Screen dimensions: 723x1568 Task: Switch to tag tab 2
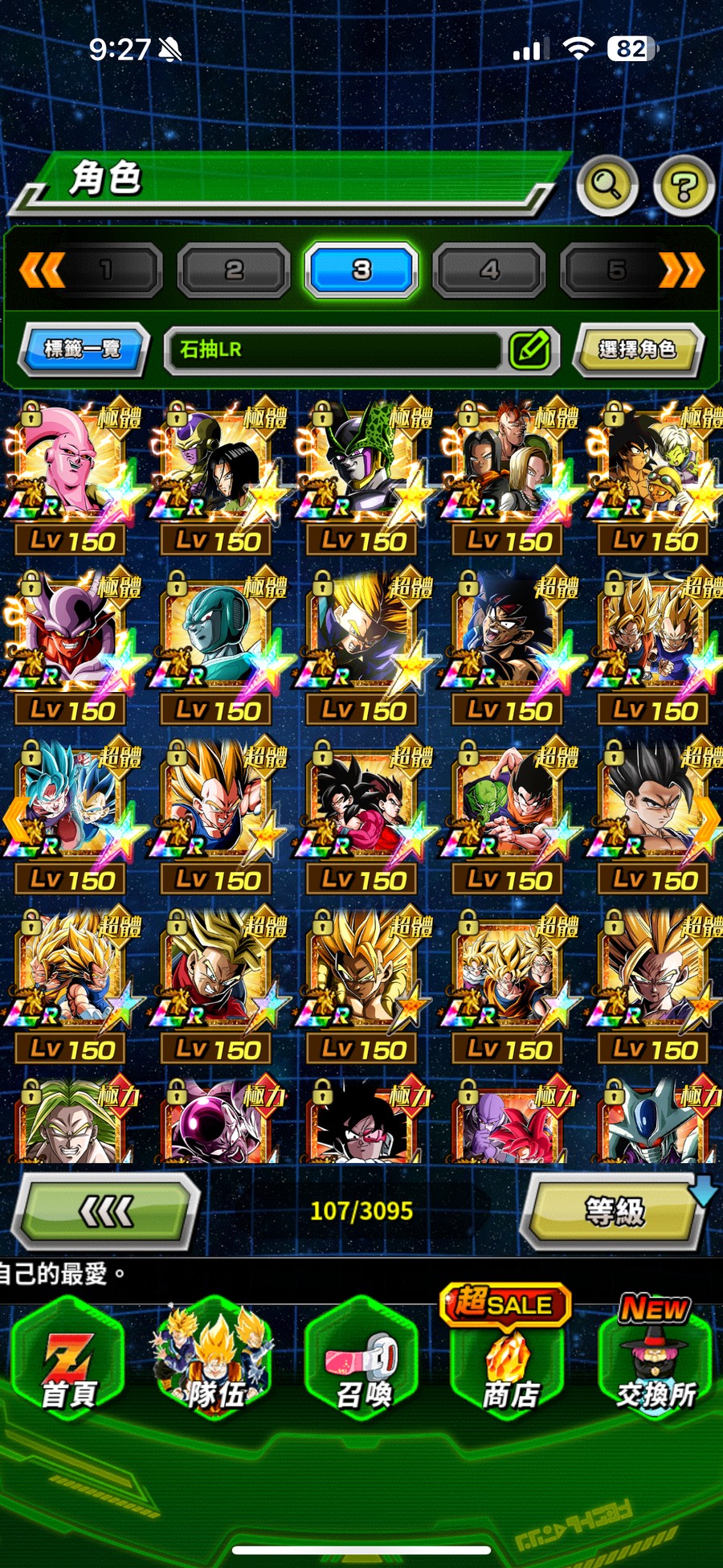click(234, 270)
